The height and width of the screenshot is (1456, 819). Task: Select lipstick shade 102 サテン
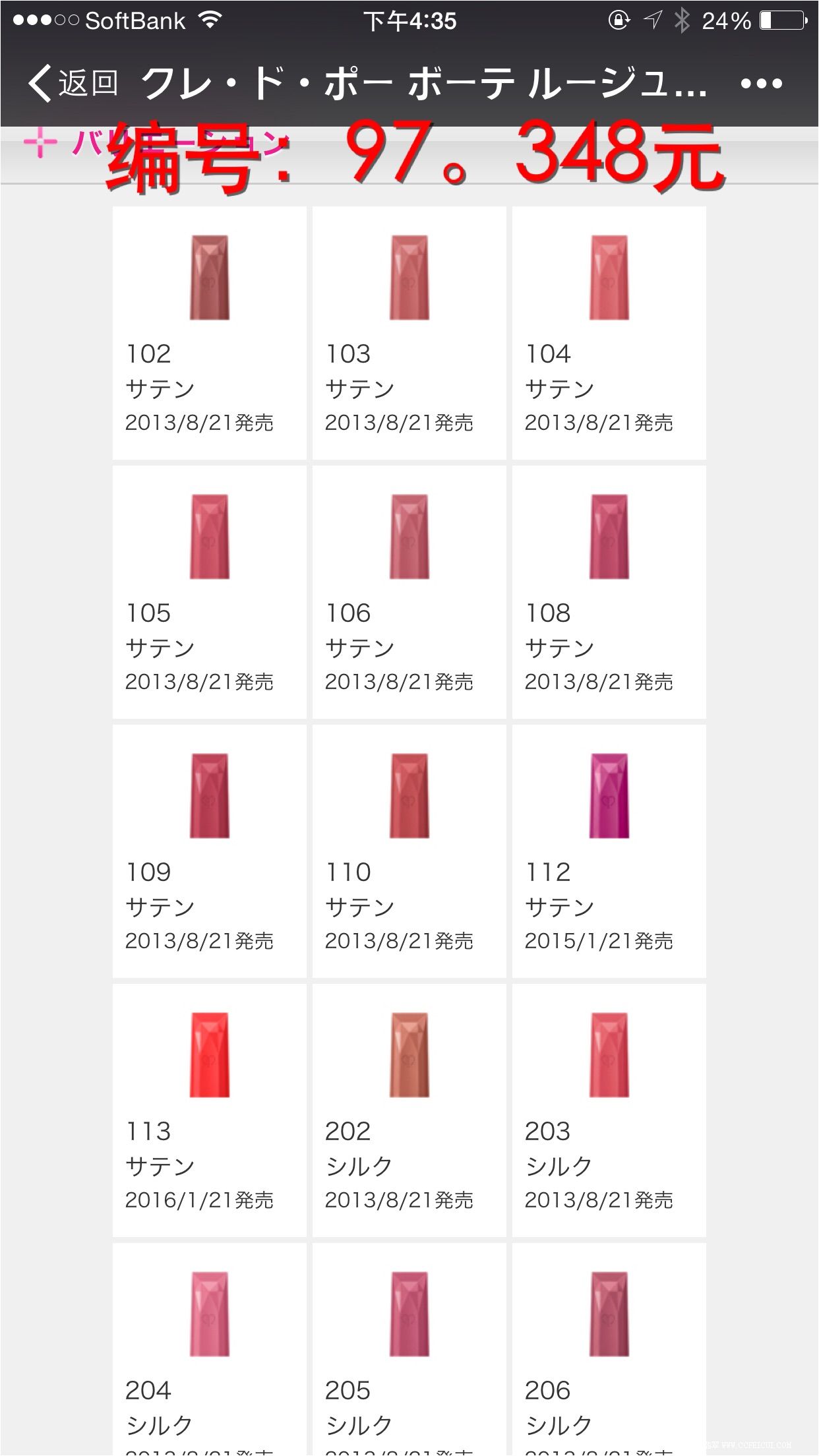[x=210, y=332]
